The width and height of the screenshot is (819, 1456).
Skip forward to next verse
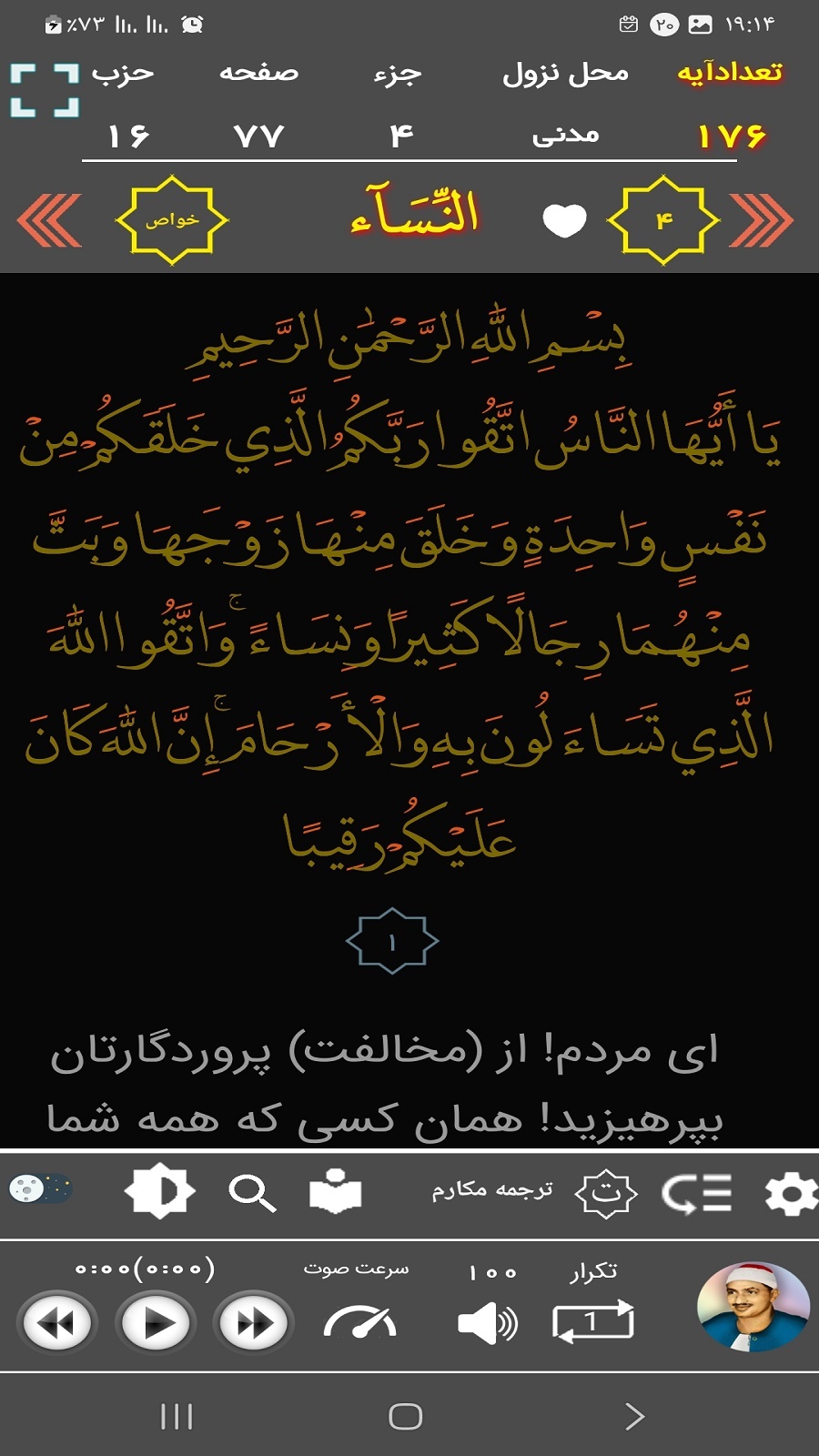pos(255,1322)
